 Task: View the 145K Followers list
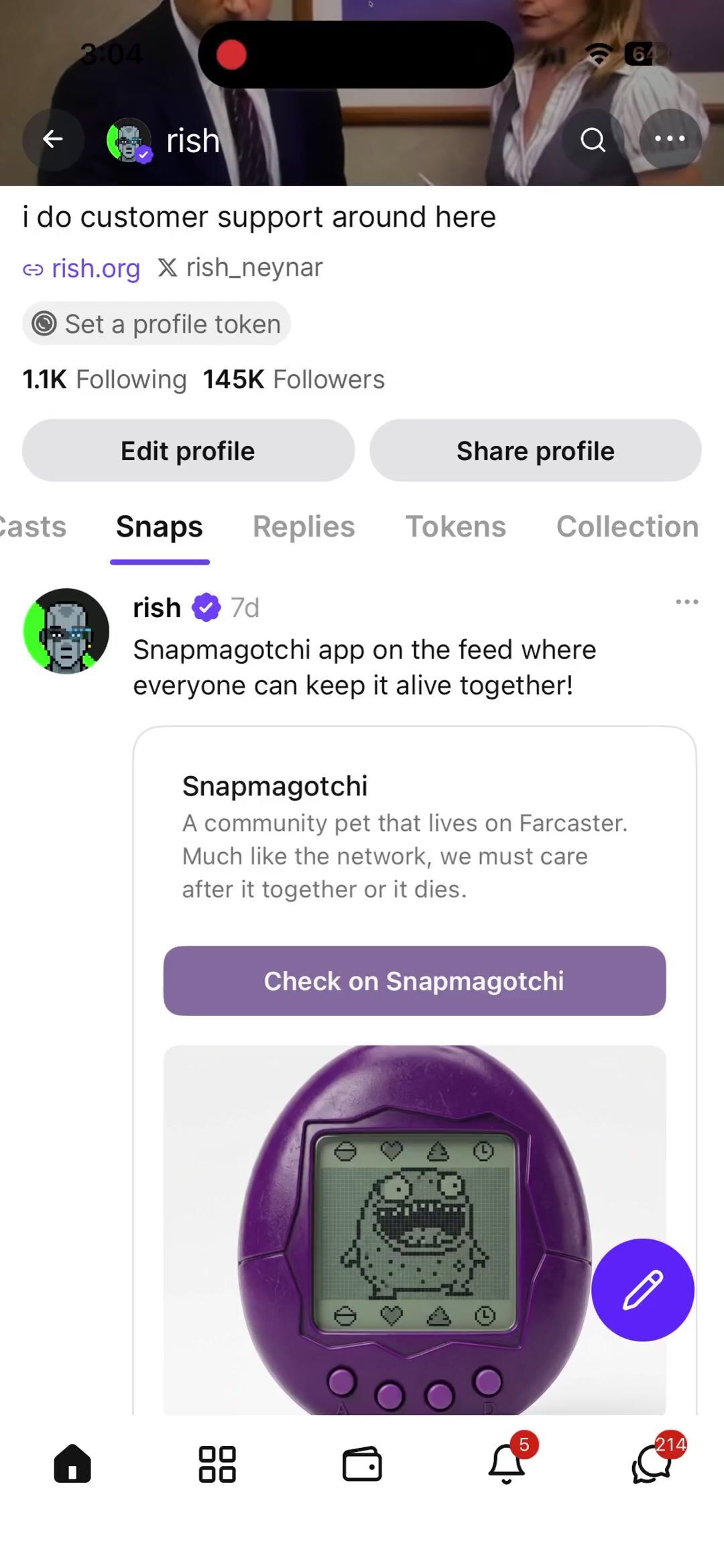pyautogui.click(x=294, y=380)
